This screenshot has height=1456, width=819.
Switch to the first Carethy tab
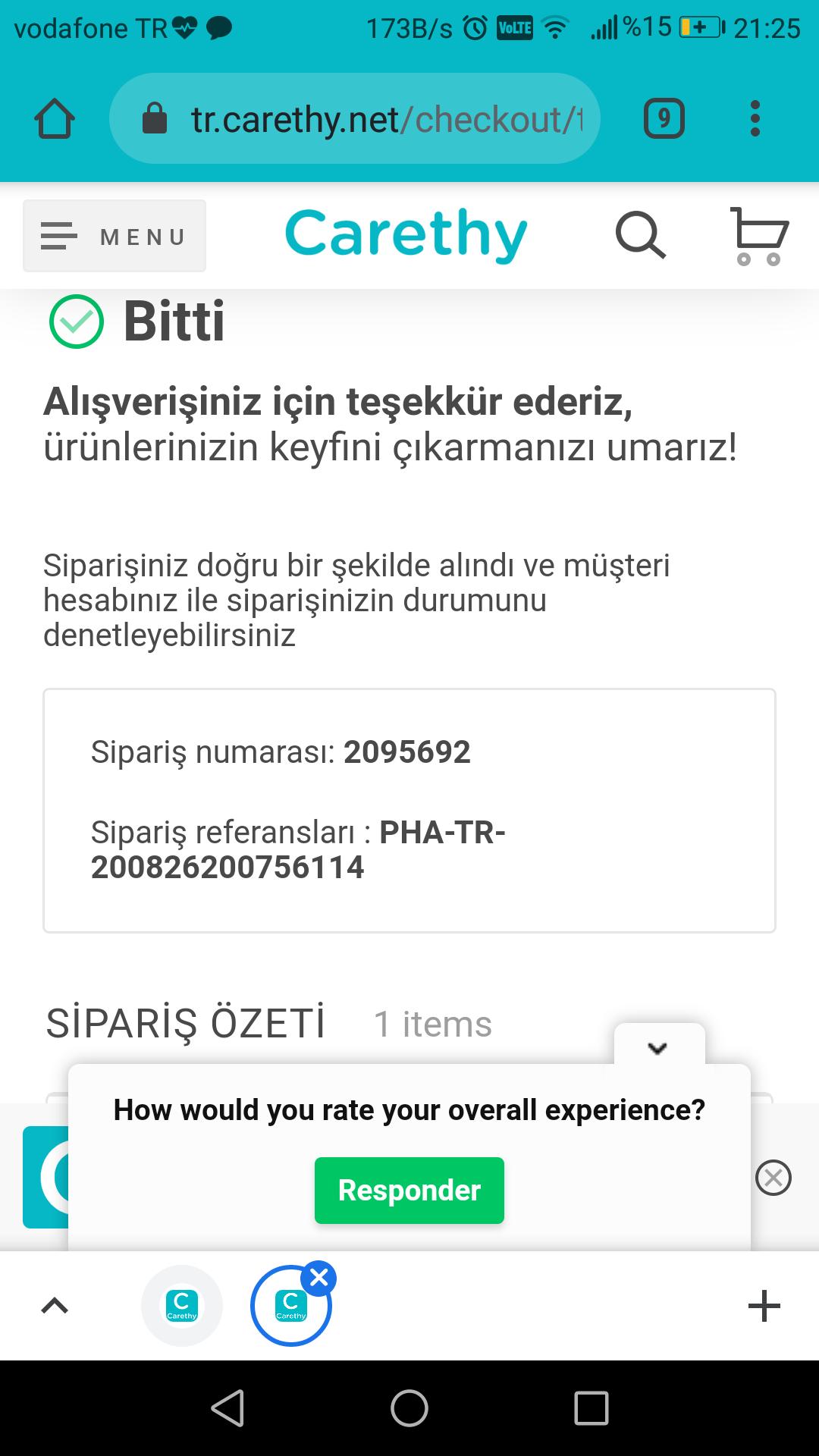pyautogui.click(x=182, y=1306)
